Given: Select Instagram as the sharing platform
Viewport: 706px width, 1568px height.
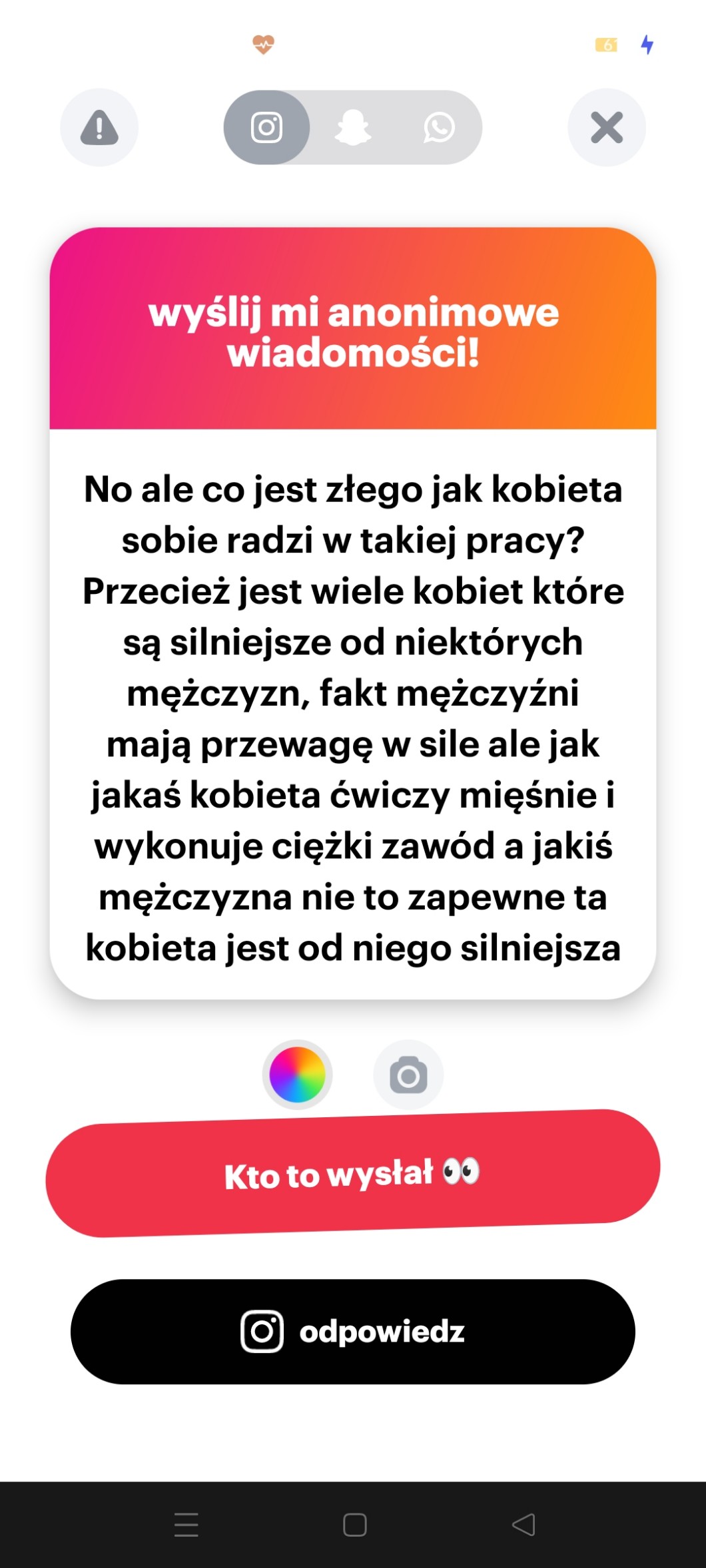Looking at the screenshot, I should (x=266, y=127).
